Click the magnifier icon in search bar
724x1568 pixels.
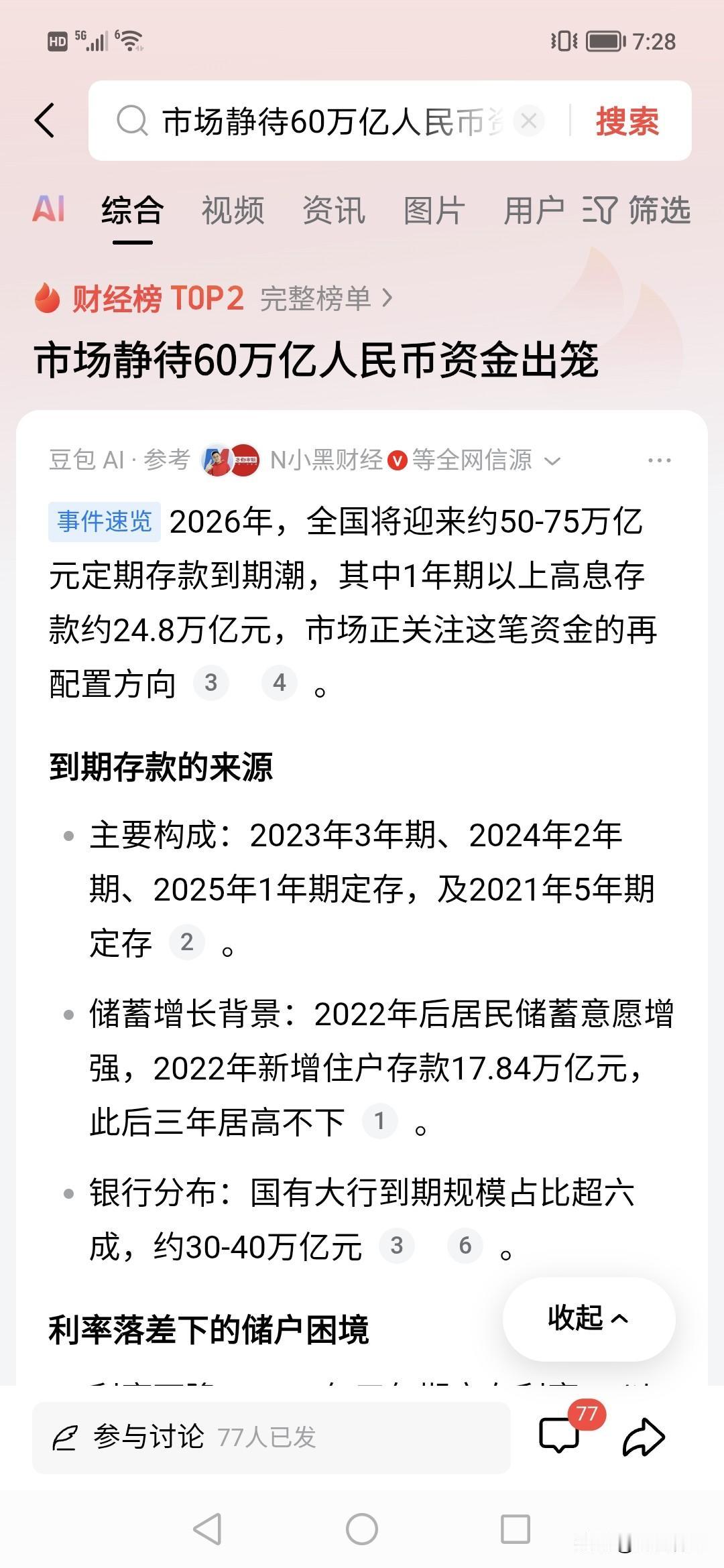tap(133, 119)
